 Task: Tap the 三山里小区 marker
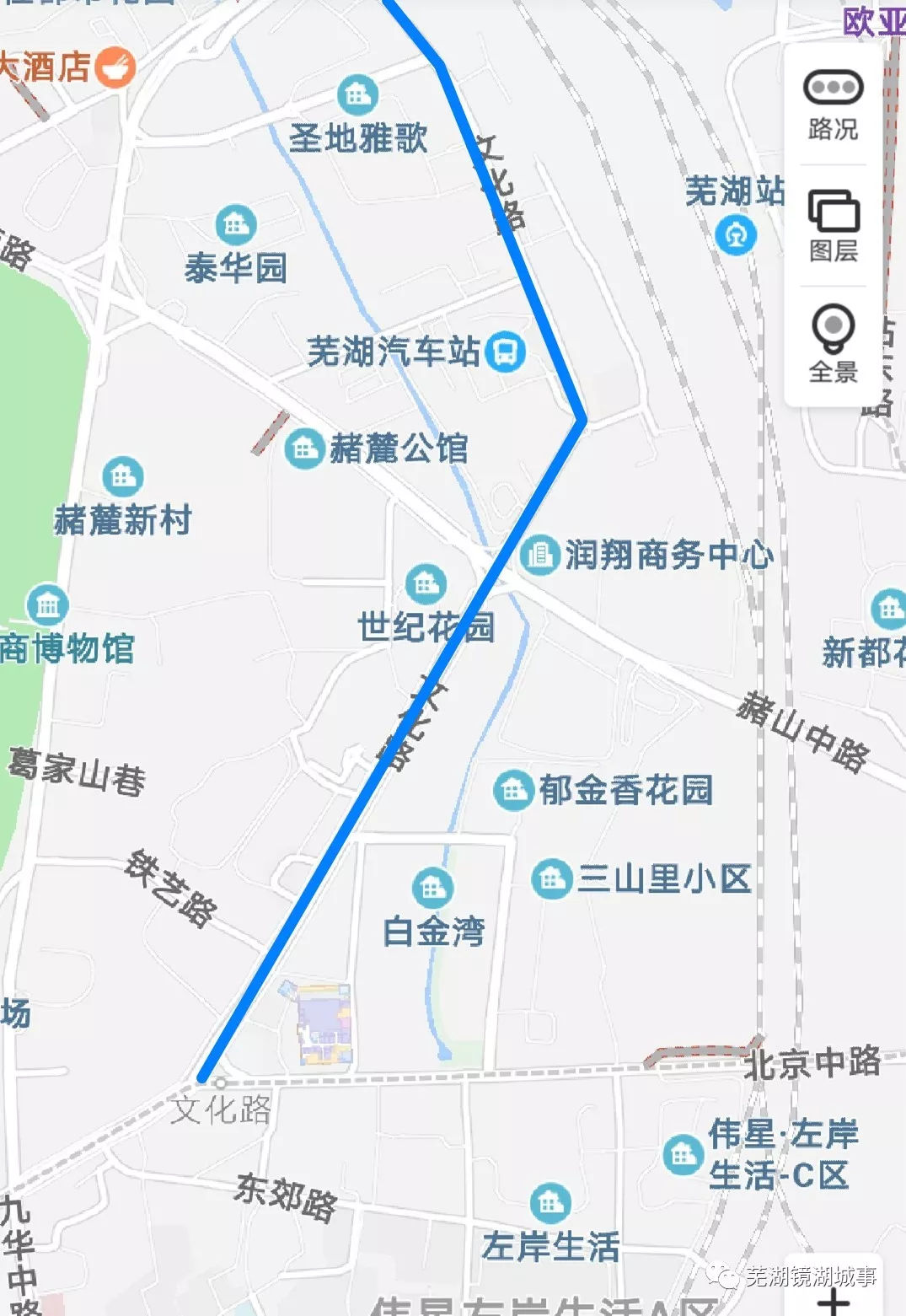pyautogui.click(x=552, y=879)
